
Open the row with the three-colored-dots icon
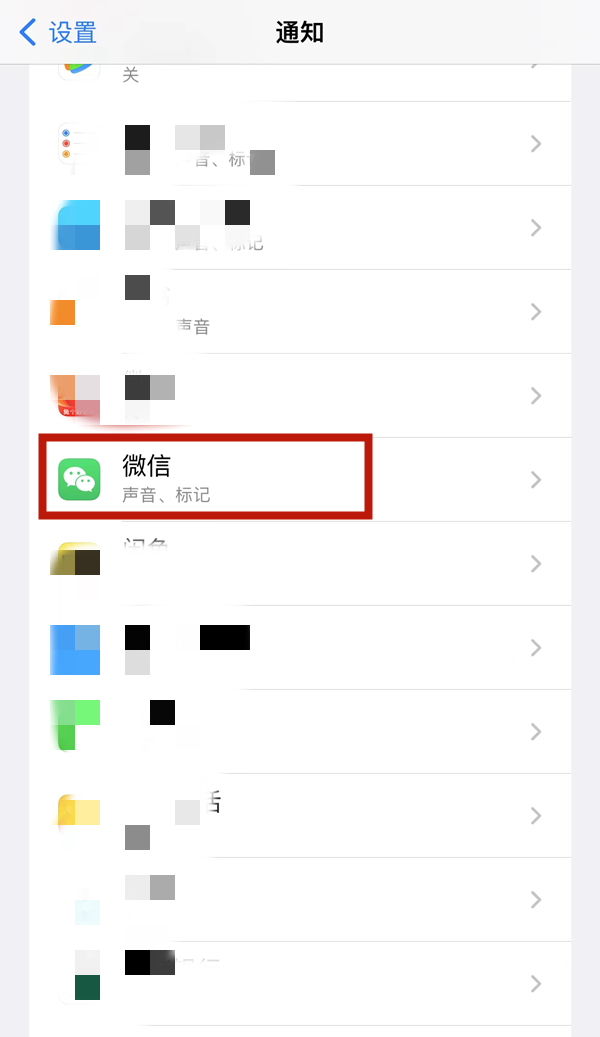(300, 144)
